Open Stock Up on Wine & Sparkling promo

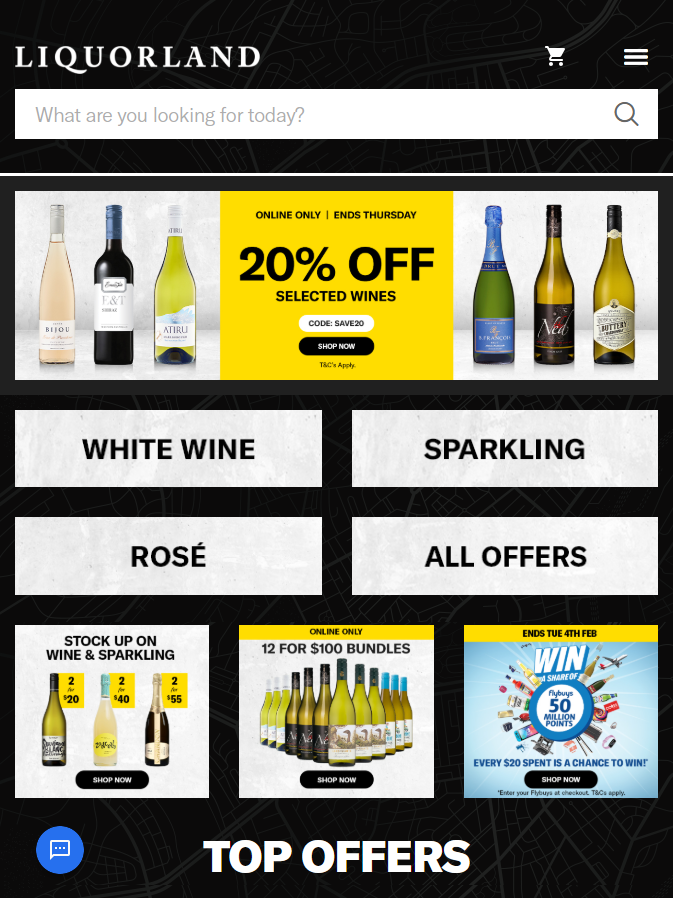[112, 712]
